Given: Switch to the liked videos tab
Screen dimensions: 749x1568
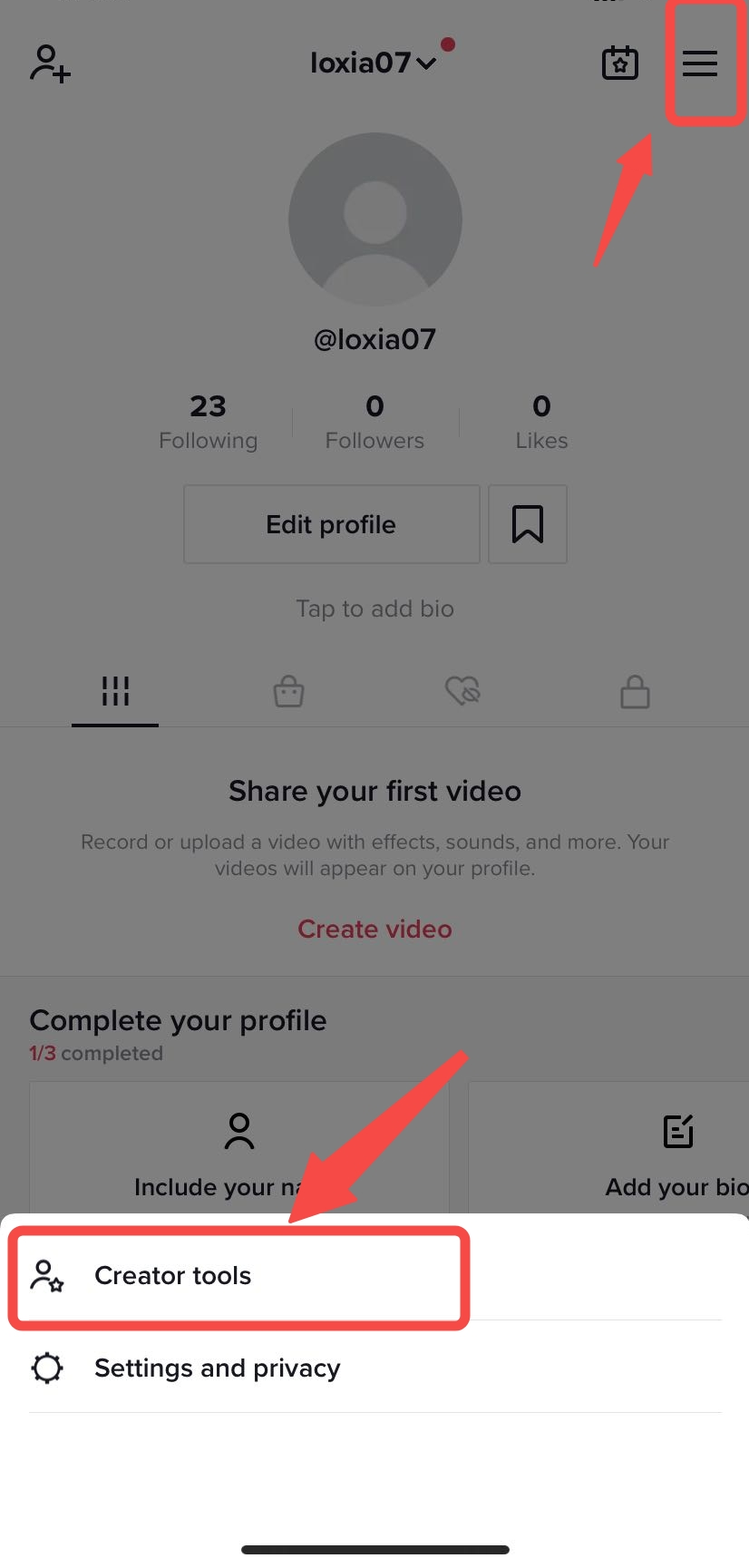Looking at the screenshot, I should coord(462,692).
